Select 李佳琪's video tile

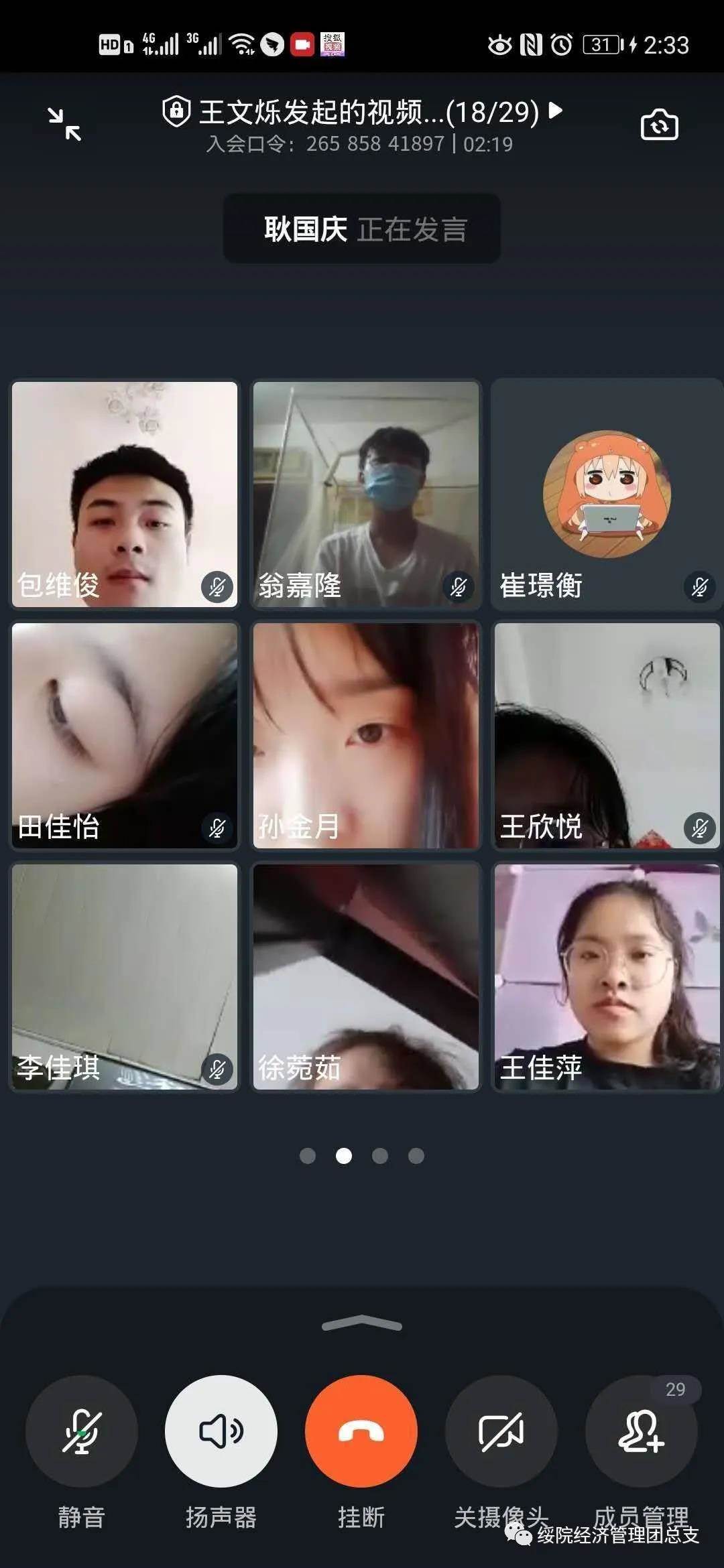click(125, 976)
